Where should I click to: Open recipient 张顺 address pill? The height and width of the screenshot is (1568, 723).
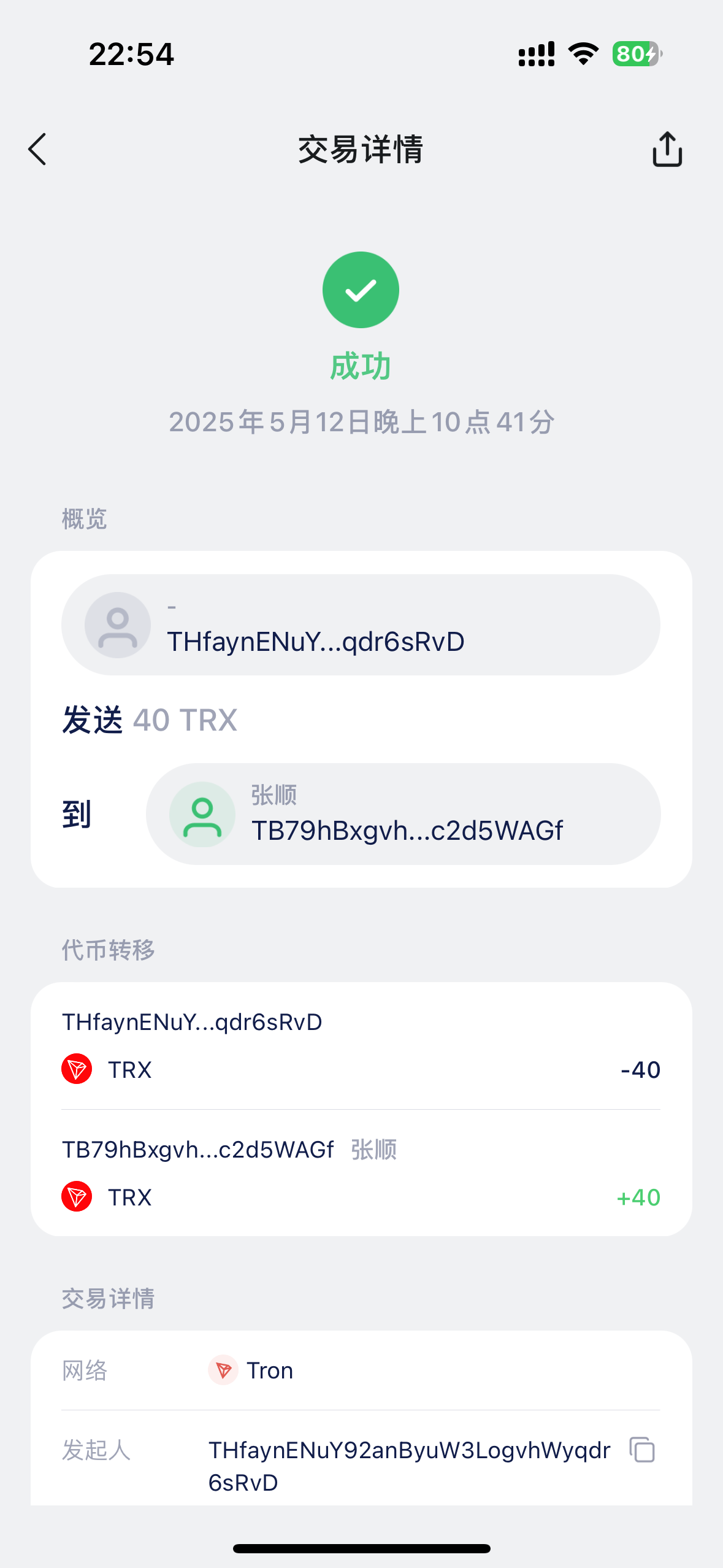(x=403, y=814)
